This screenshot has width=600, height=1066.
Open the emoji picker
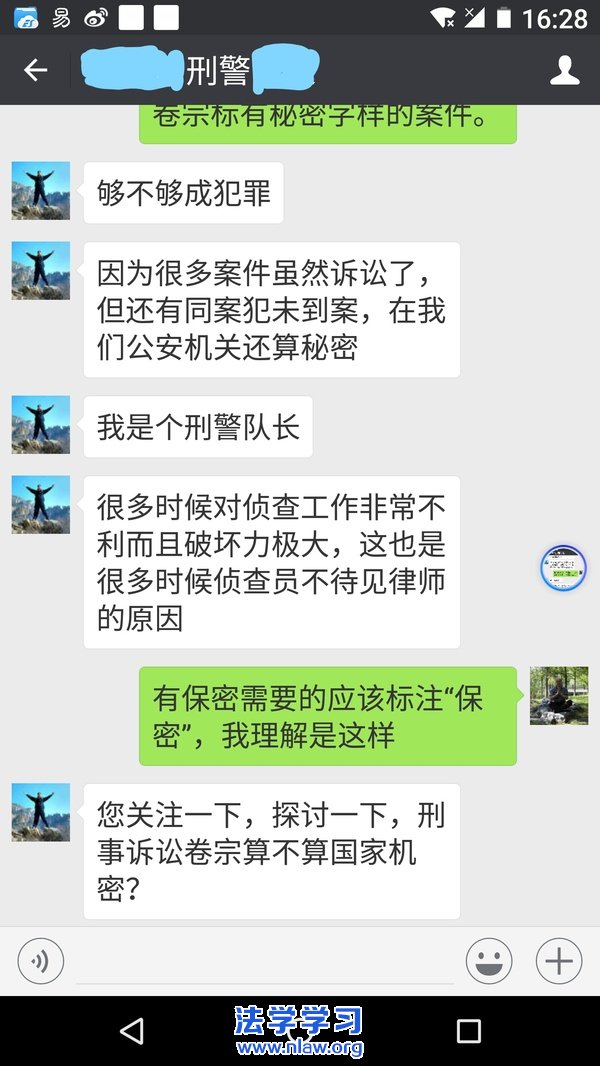(489, 962)
